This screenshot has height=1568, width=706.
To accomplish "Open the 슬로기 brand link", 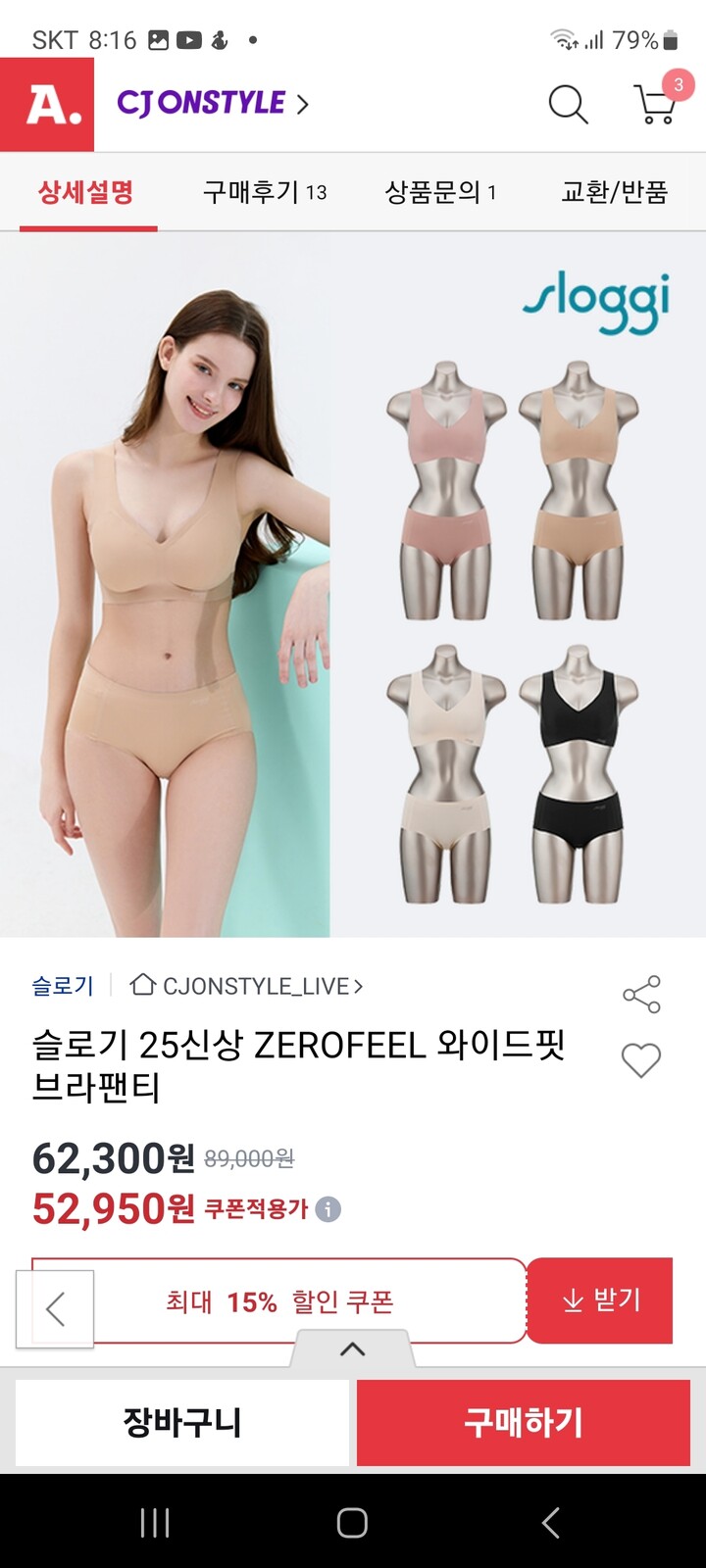I will tap(61, 987).
